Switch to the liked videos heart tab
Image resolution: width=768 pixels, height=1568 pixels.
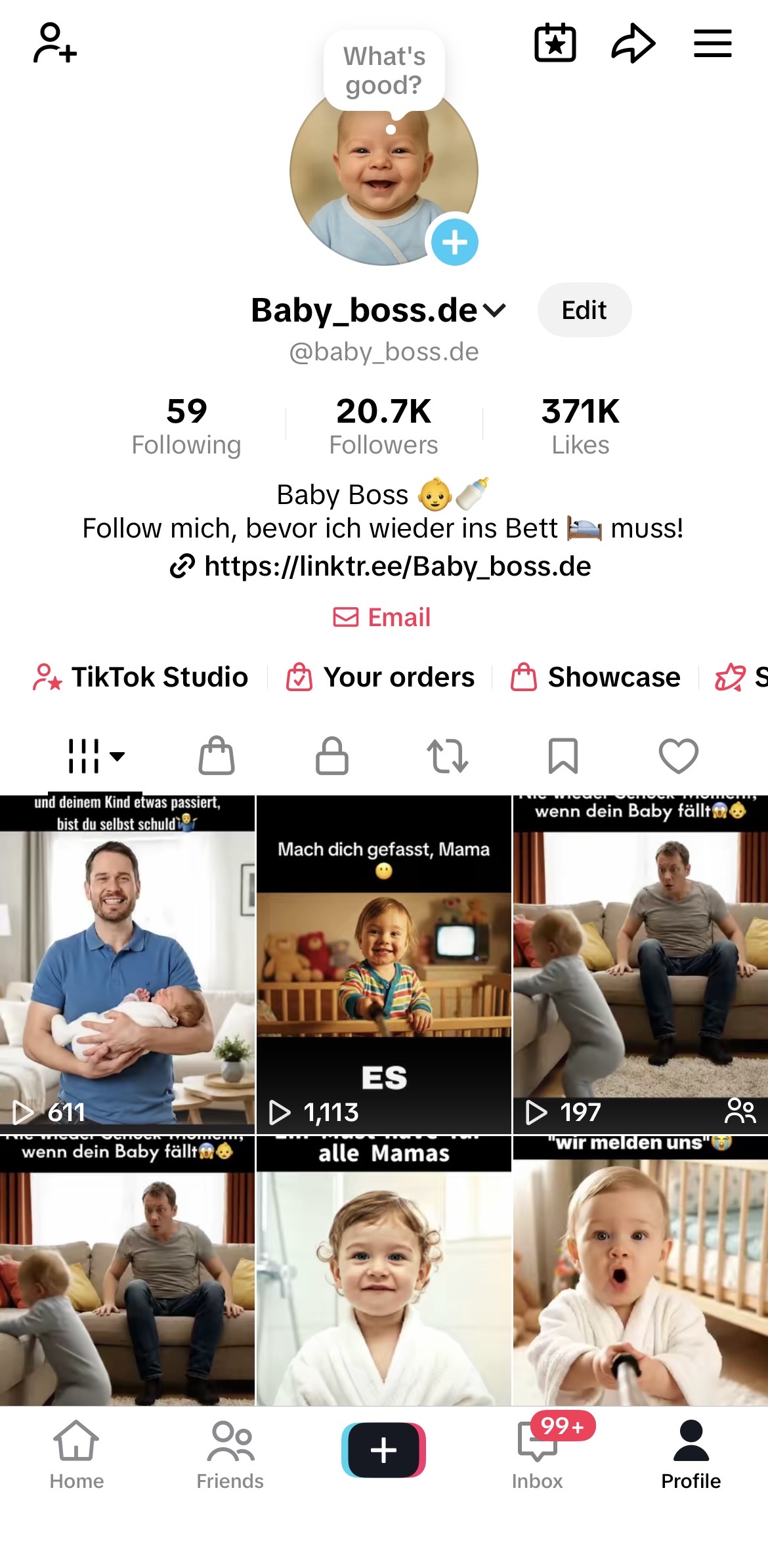[x=678, y=756]
